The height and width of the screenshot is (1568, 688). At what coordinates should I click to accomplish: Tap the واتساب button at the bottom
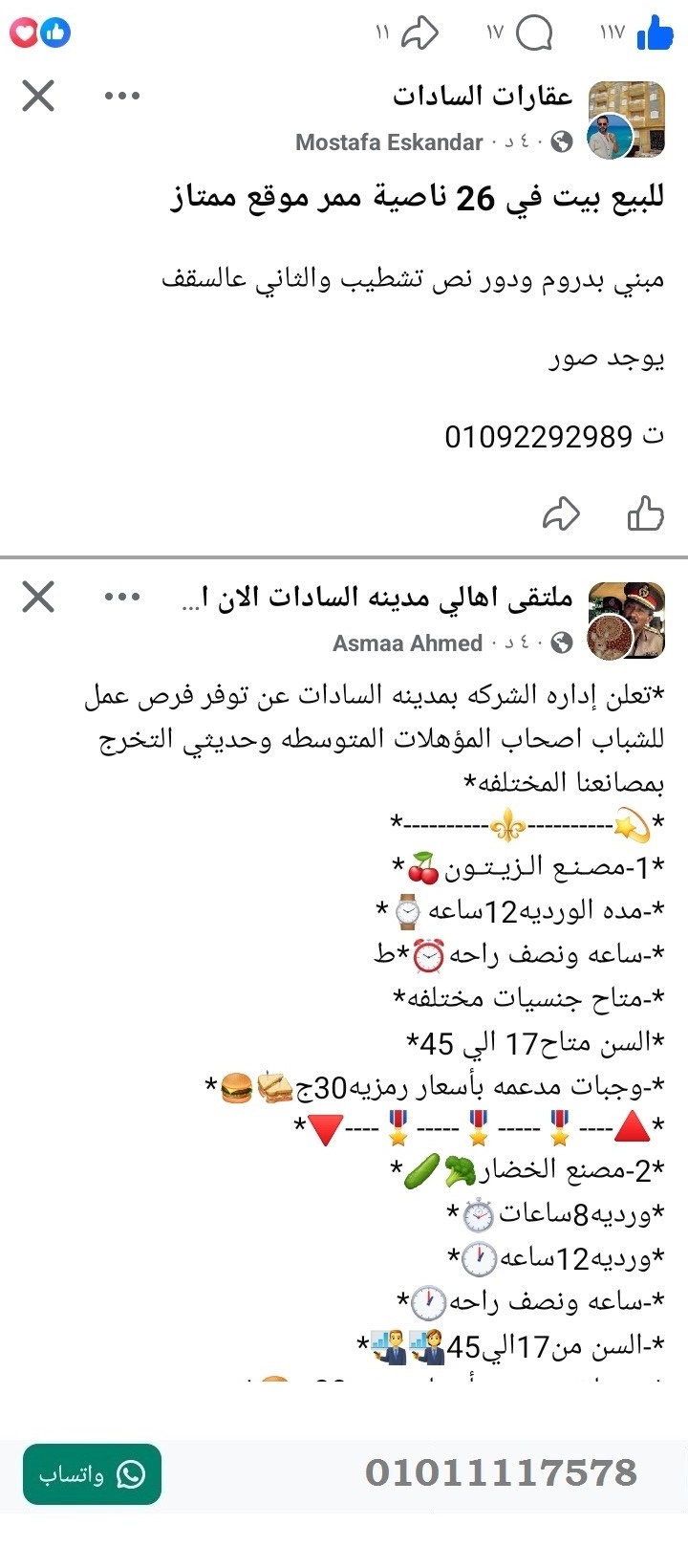click(91, 1473)
